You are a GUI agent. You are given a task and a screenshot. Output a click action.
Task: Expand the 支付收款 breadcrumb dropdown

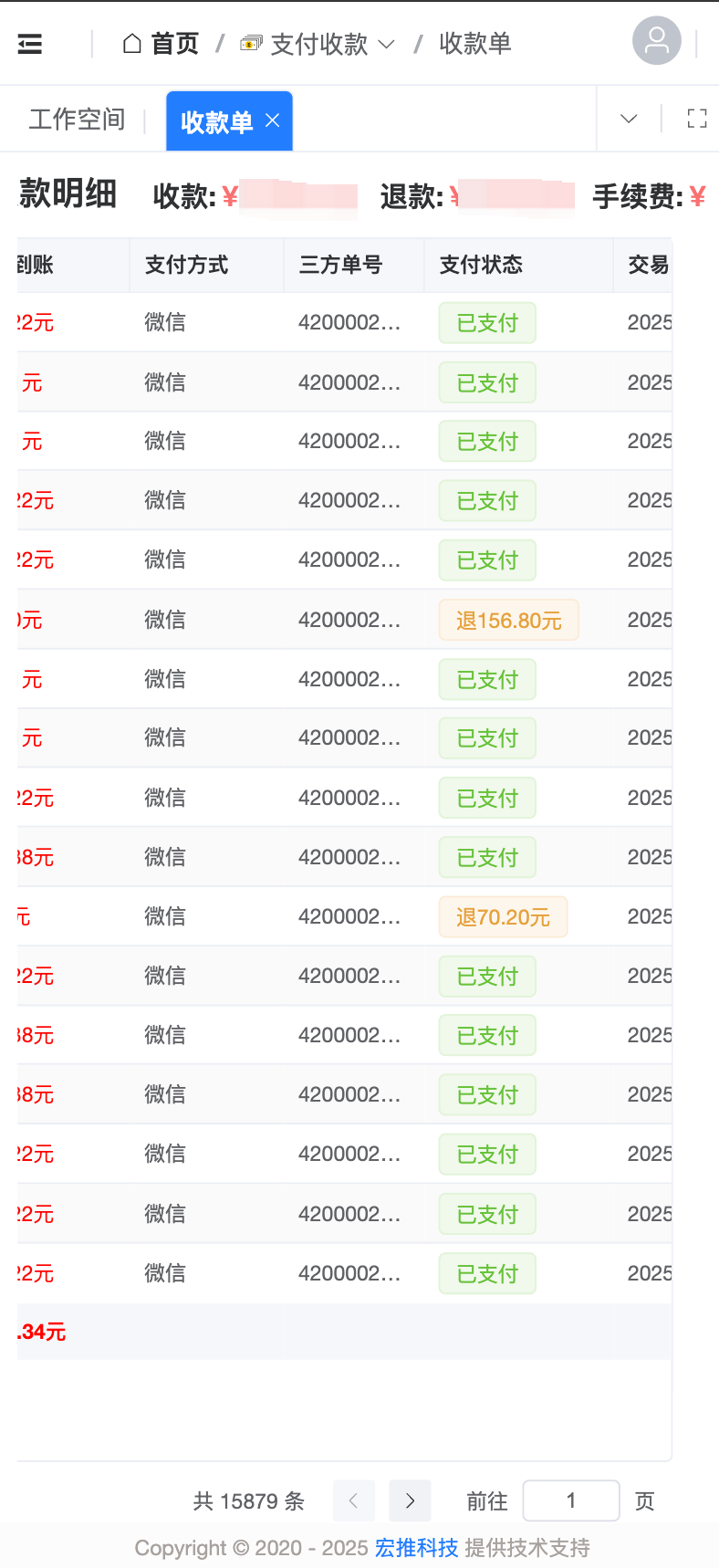pyautogui.click(x=387, y=43)
